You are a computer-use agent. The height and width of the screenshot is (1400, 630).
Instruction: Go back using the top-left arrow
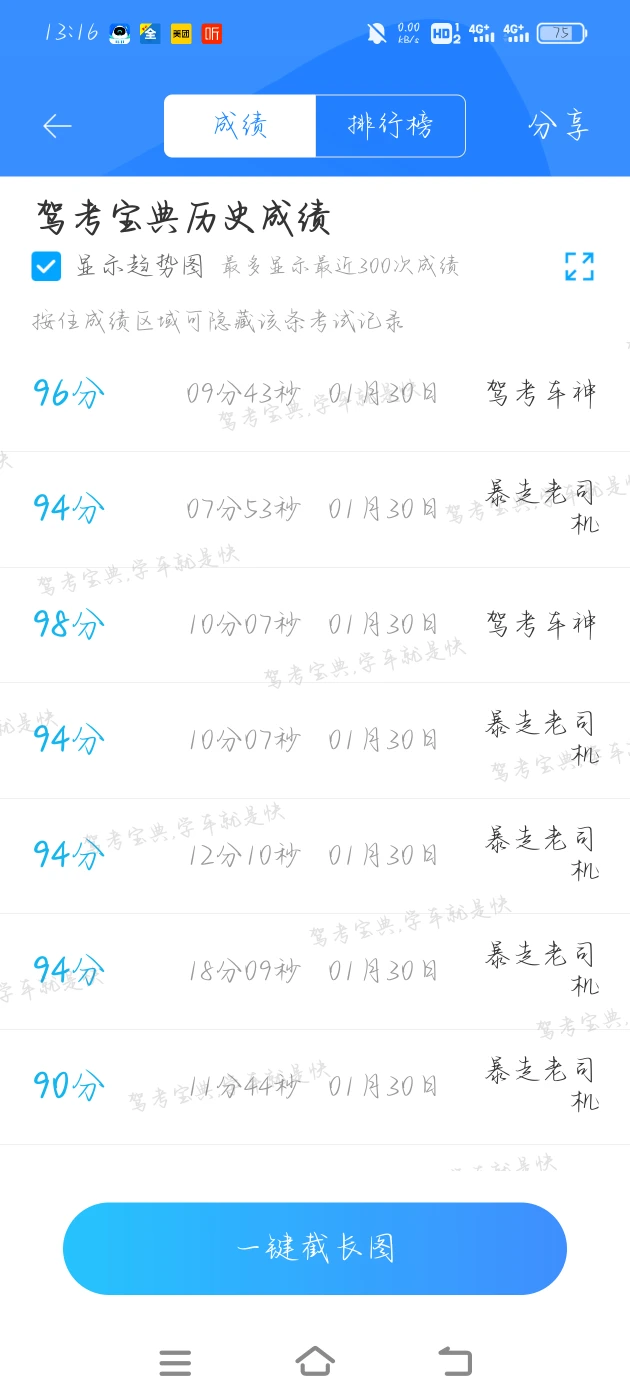[x=57, y=126]
